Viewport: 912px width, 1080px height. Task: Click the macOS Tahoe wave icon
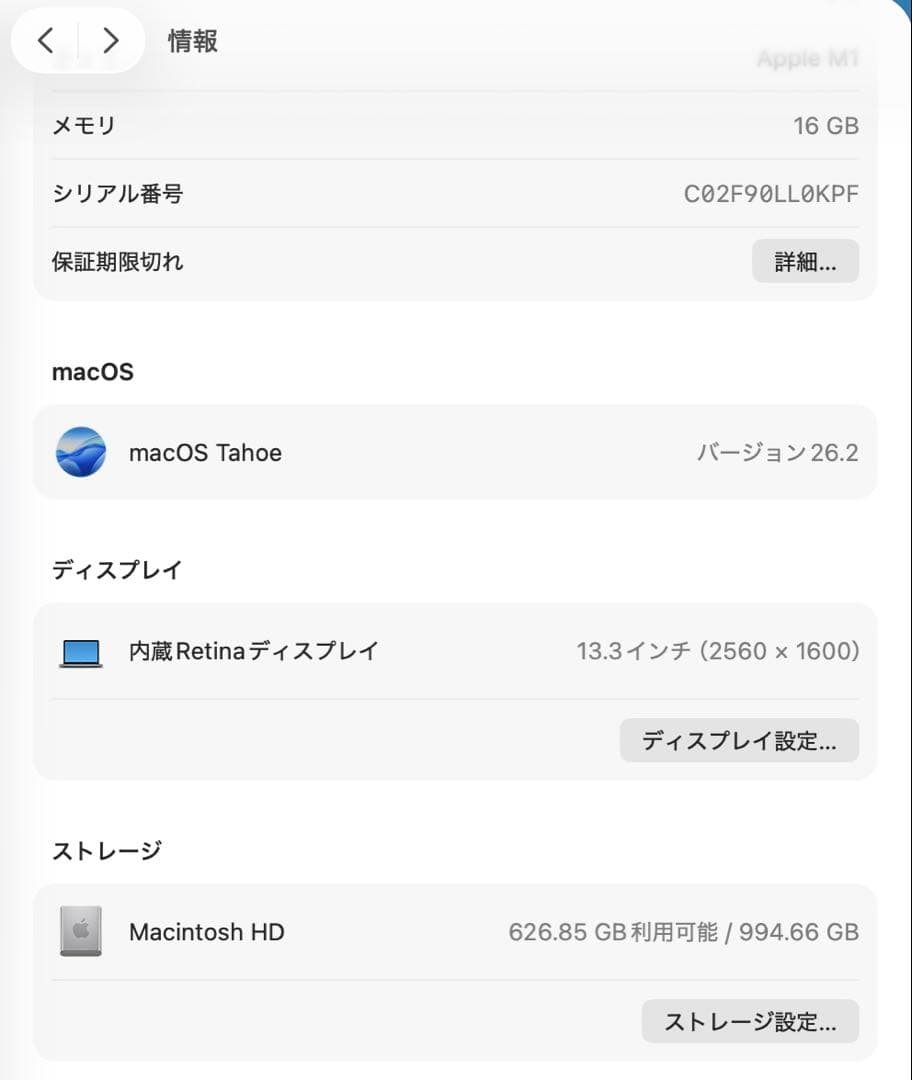(x=81, y=452)
